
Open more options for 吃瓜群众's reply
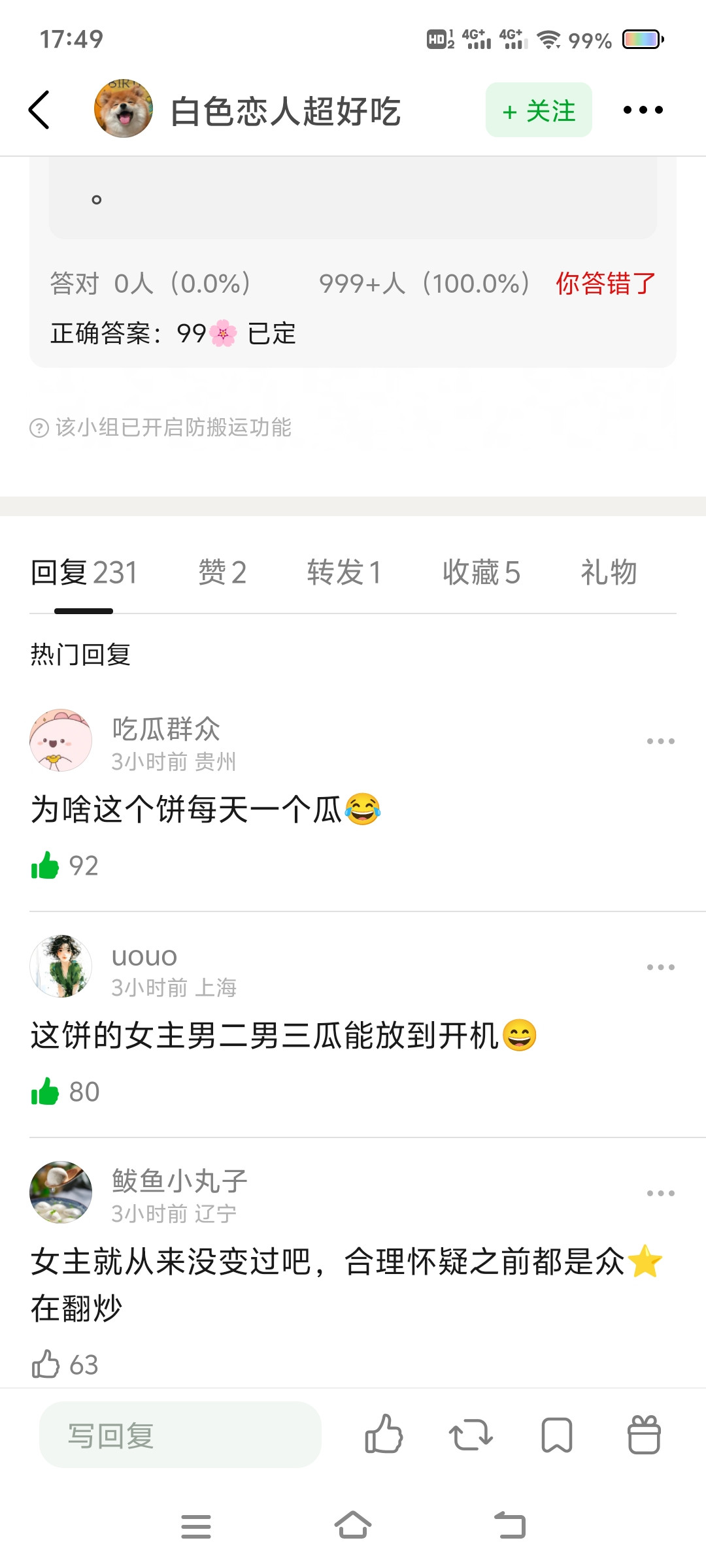coord(660,741)
